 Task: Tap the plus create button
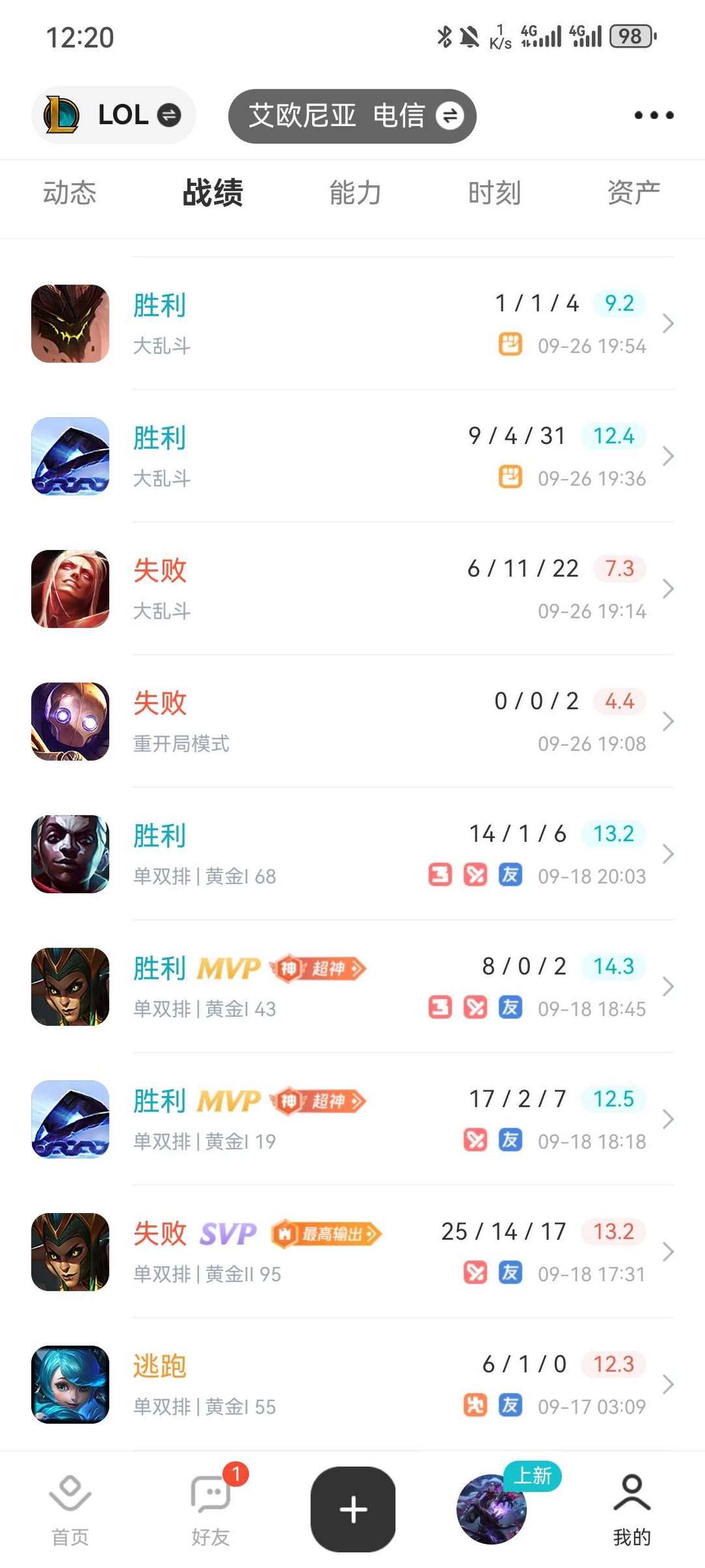click(x=352, y=1509)
